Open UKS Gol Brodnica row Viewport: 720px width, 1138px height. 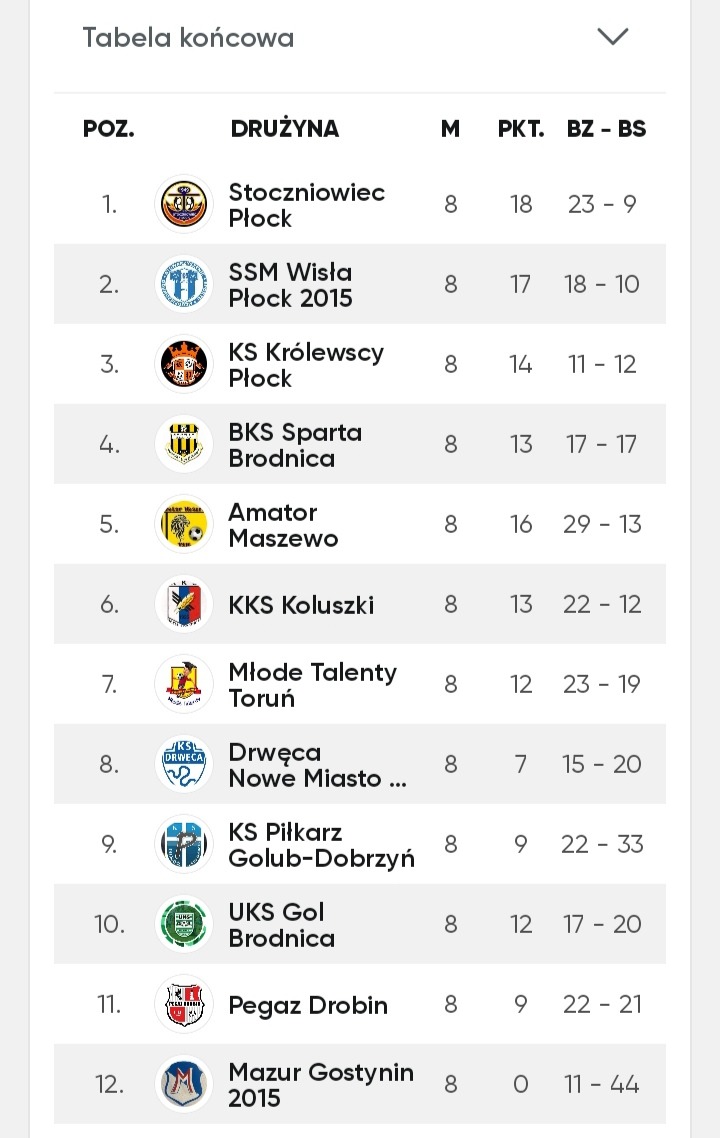coord(281,925)
